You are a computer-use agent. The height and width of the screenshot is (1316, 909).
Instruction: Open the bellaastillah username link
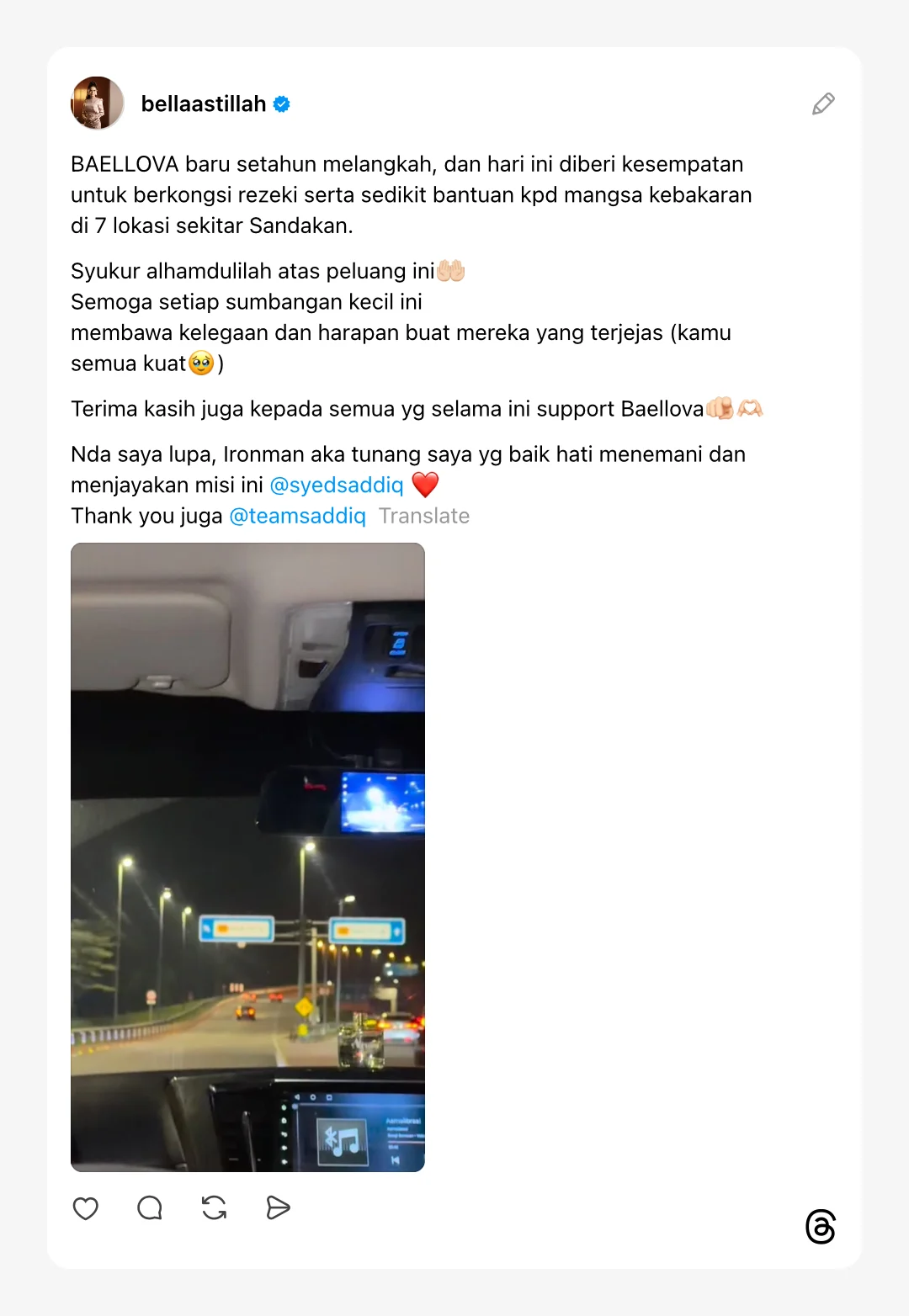203,104
